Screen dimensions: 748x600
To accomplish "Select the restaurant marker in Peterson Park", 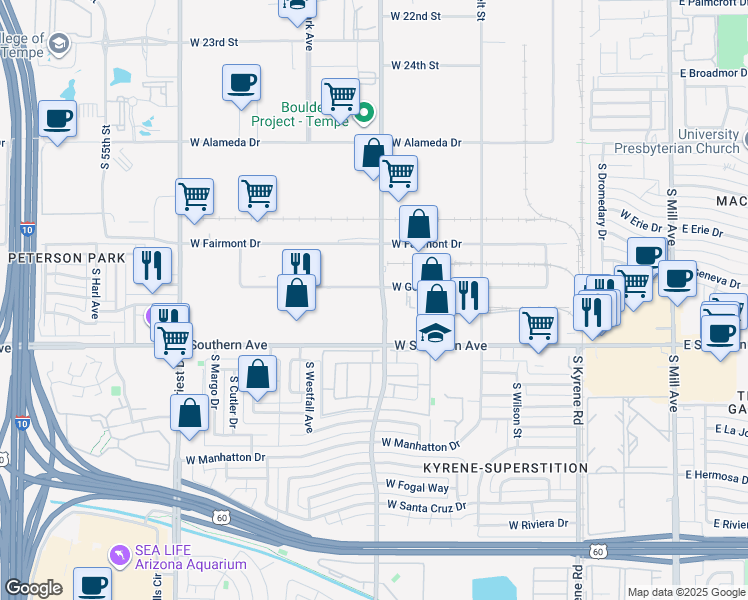I will click(x=152, y=265).
